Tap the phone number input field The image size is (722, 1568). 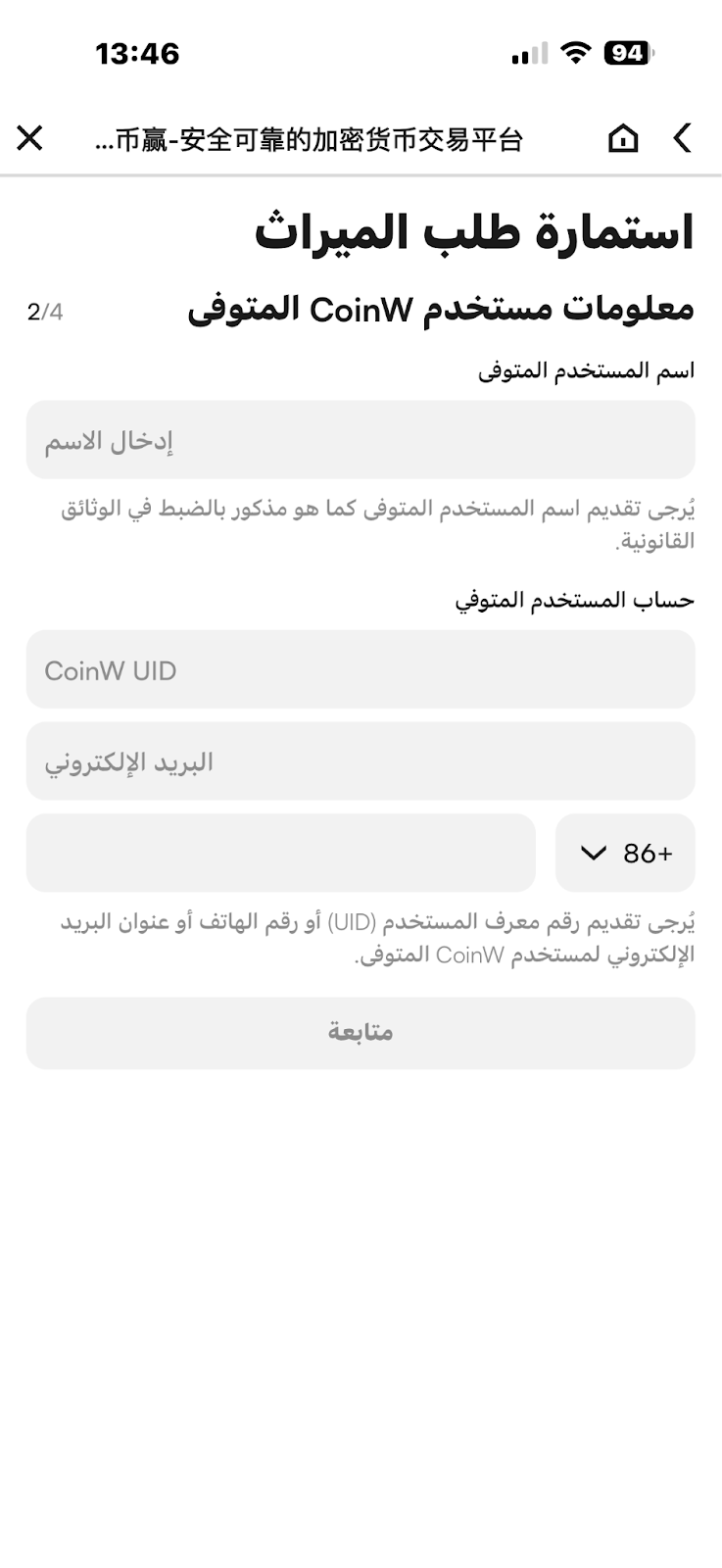click(x=281, y=853)
